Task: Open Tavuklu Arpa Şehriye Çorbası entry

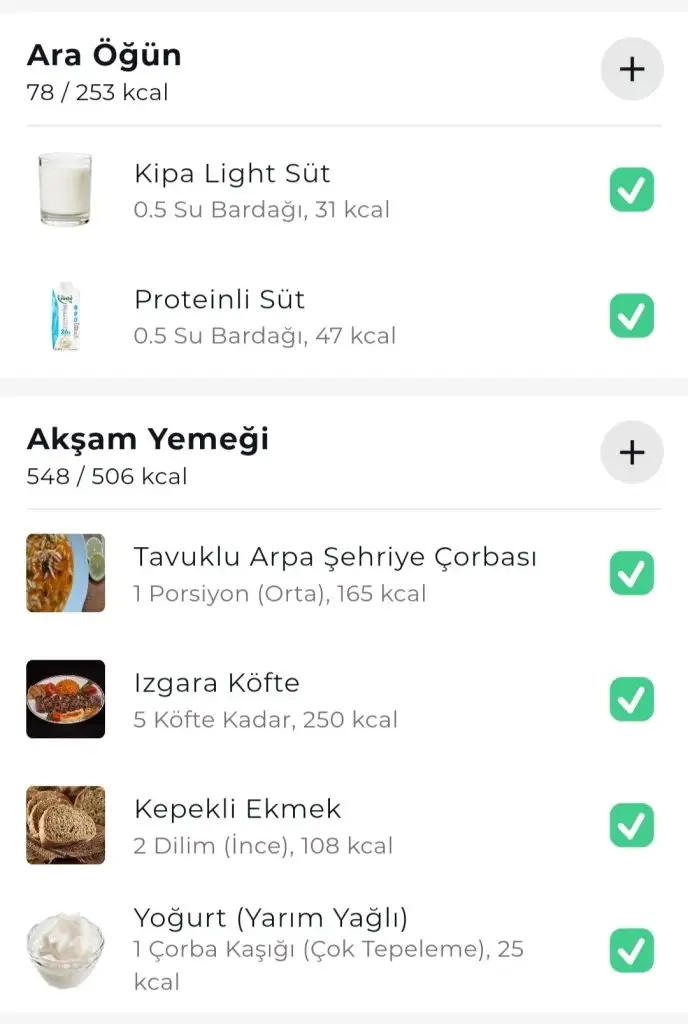Action: (334, 573)
